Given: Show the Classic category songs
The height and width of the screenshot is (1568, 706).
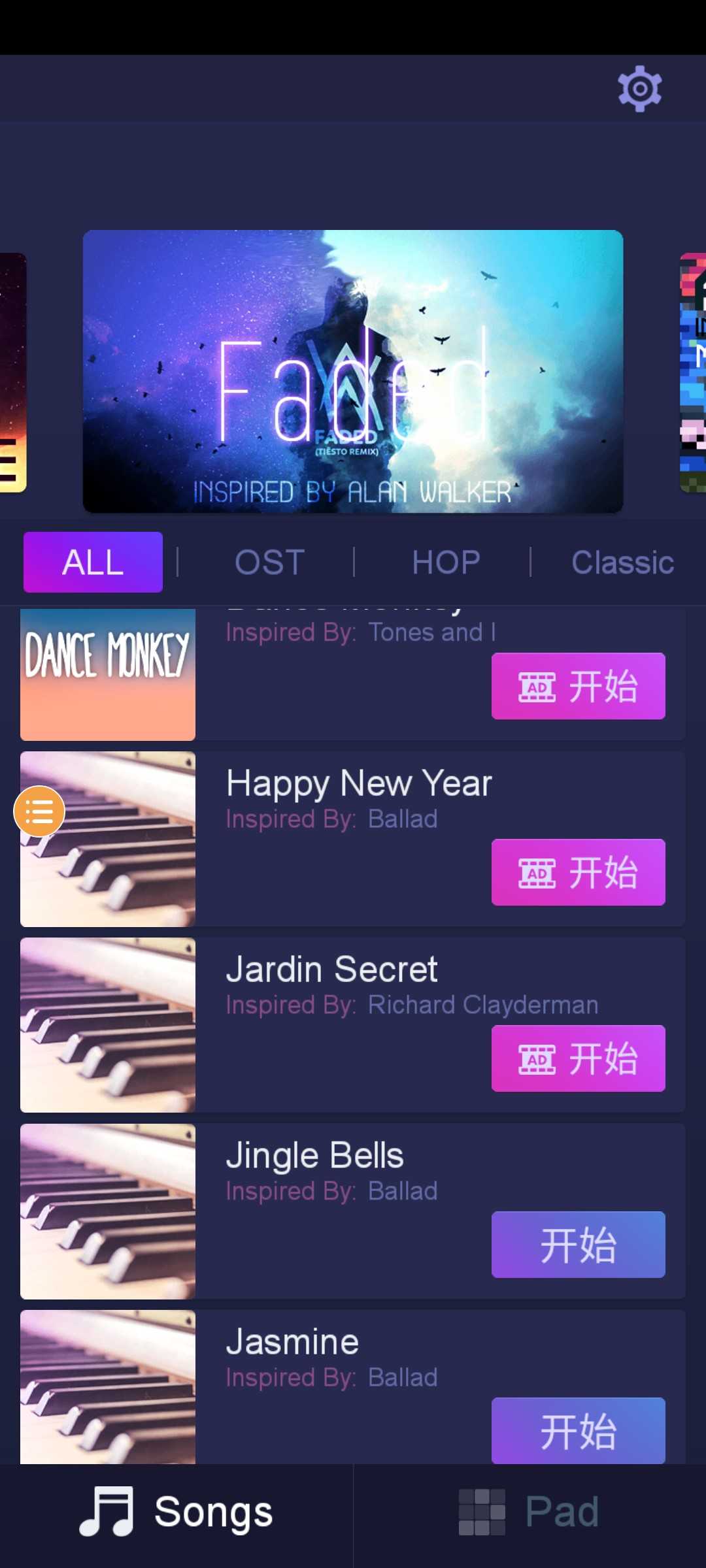Looking at the screenshot, I should coord(622,563).
